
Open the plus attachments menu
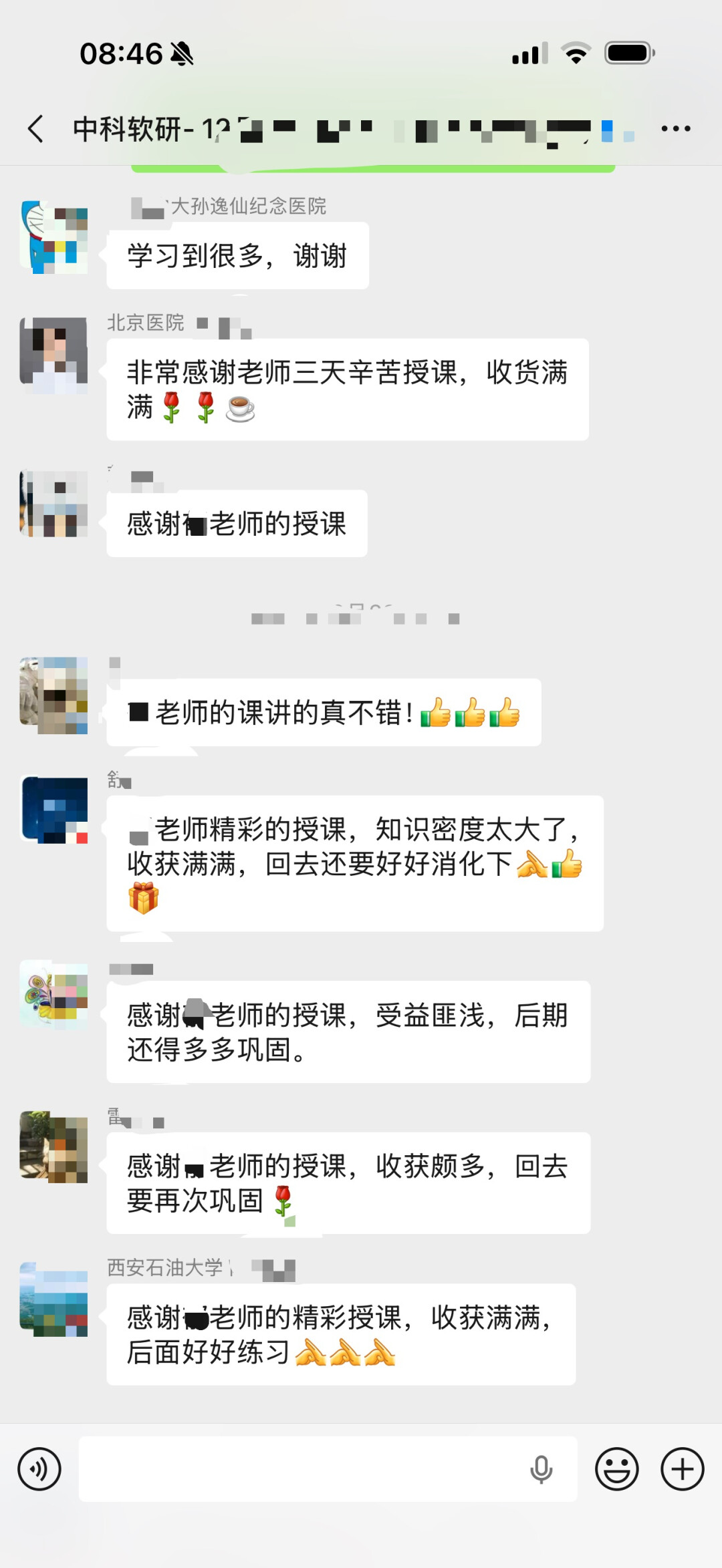(682, 1469)
